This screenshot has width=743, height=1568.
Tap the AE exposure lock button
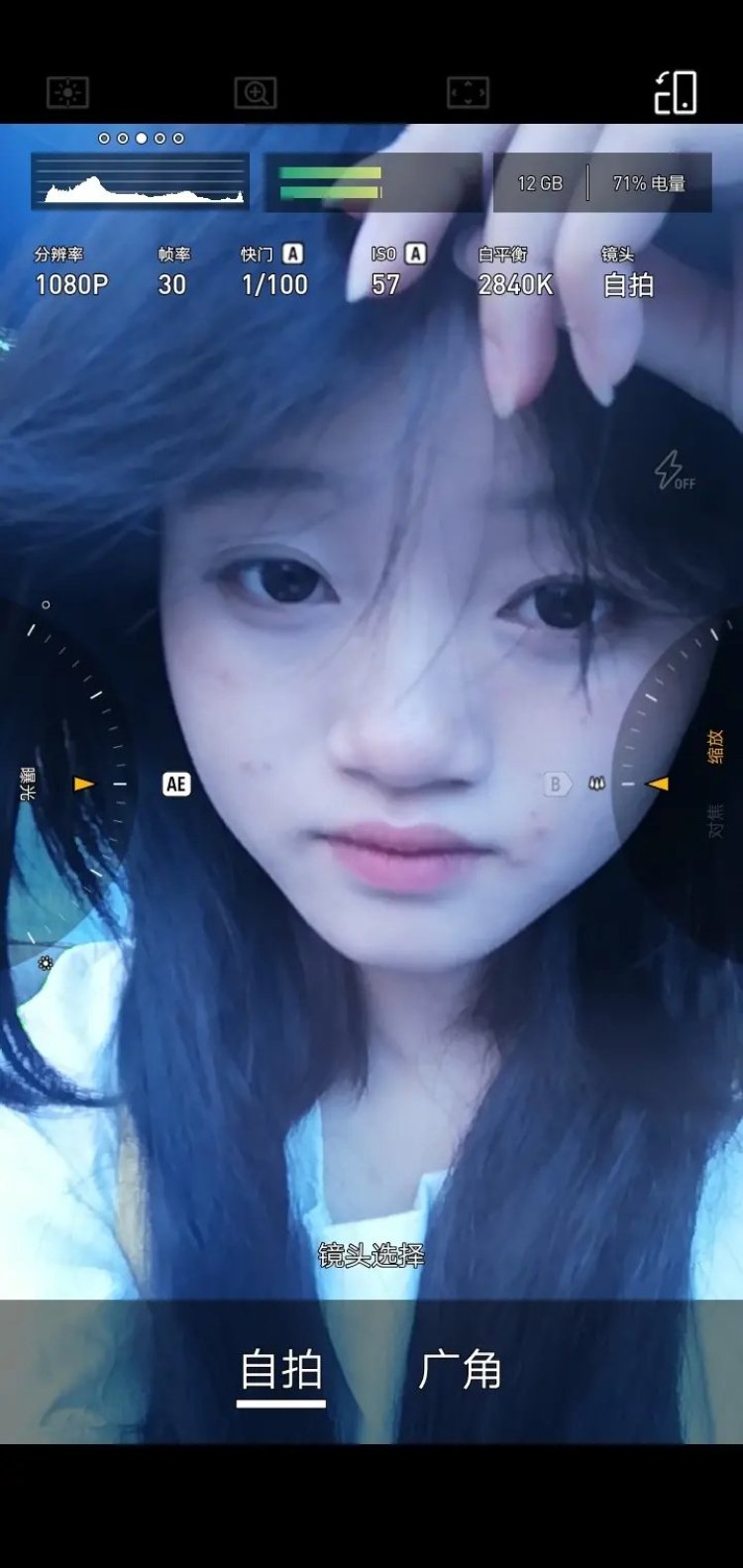[176, 784]
